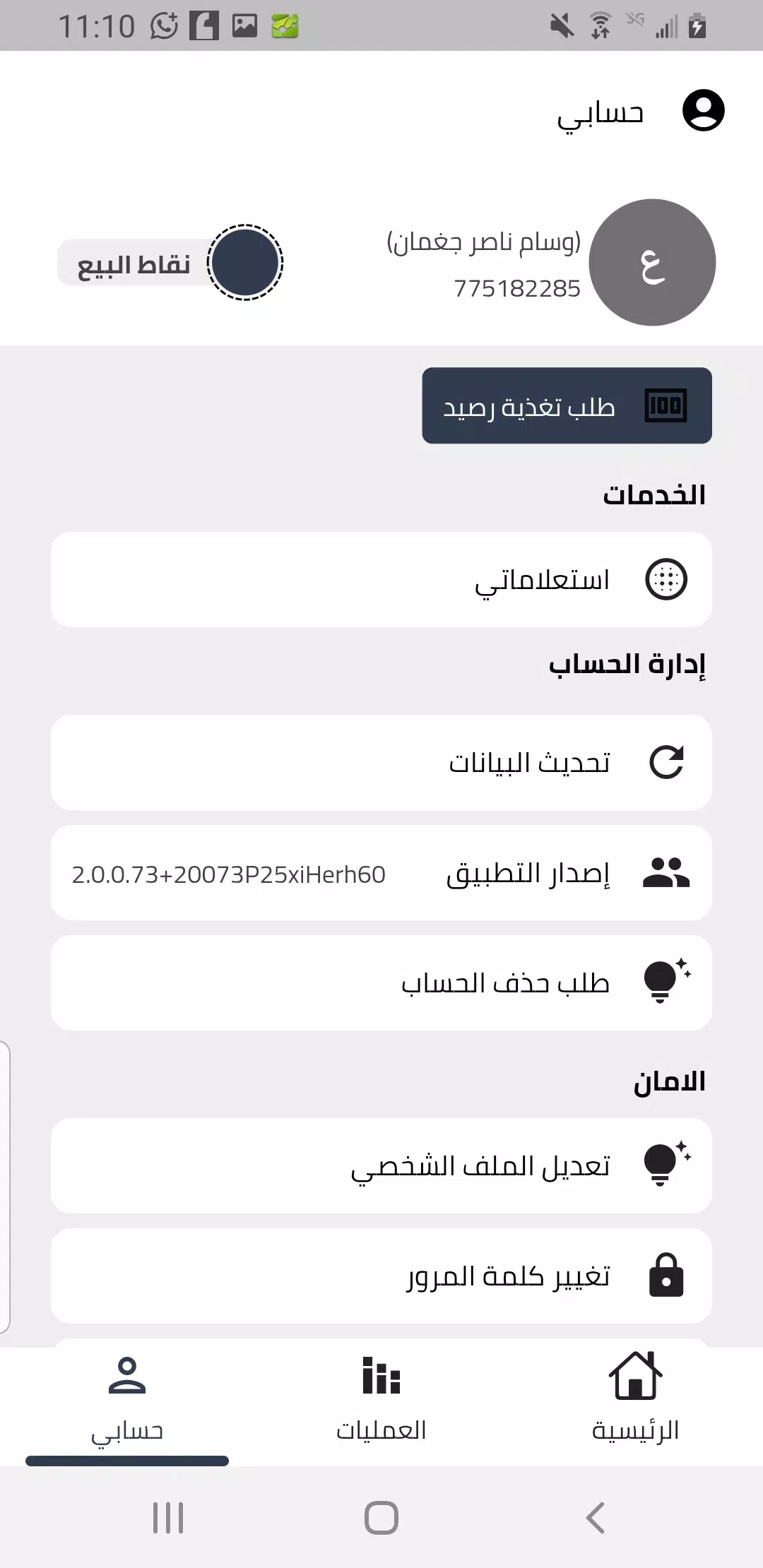Select تحديث البيانات row

coord(381,763)
